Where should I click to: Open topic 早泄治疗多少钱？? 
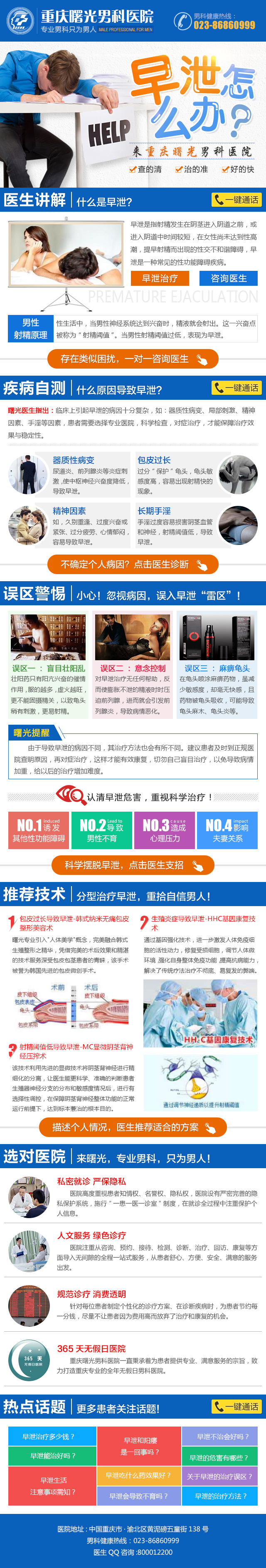(52, 1437)
